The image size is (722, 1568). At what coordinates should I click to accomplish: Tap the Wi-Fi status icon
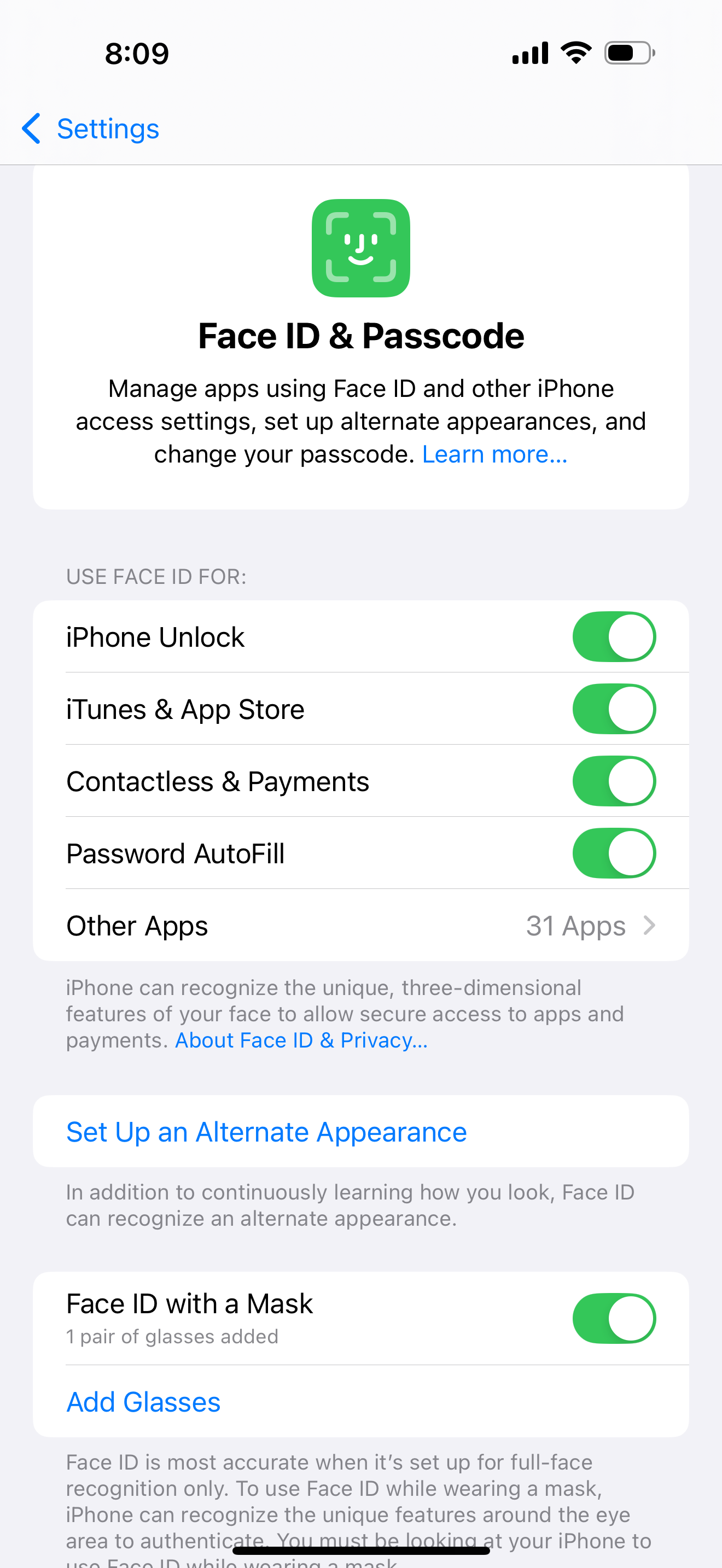pyautogui.click(x=575, y=52)
